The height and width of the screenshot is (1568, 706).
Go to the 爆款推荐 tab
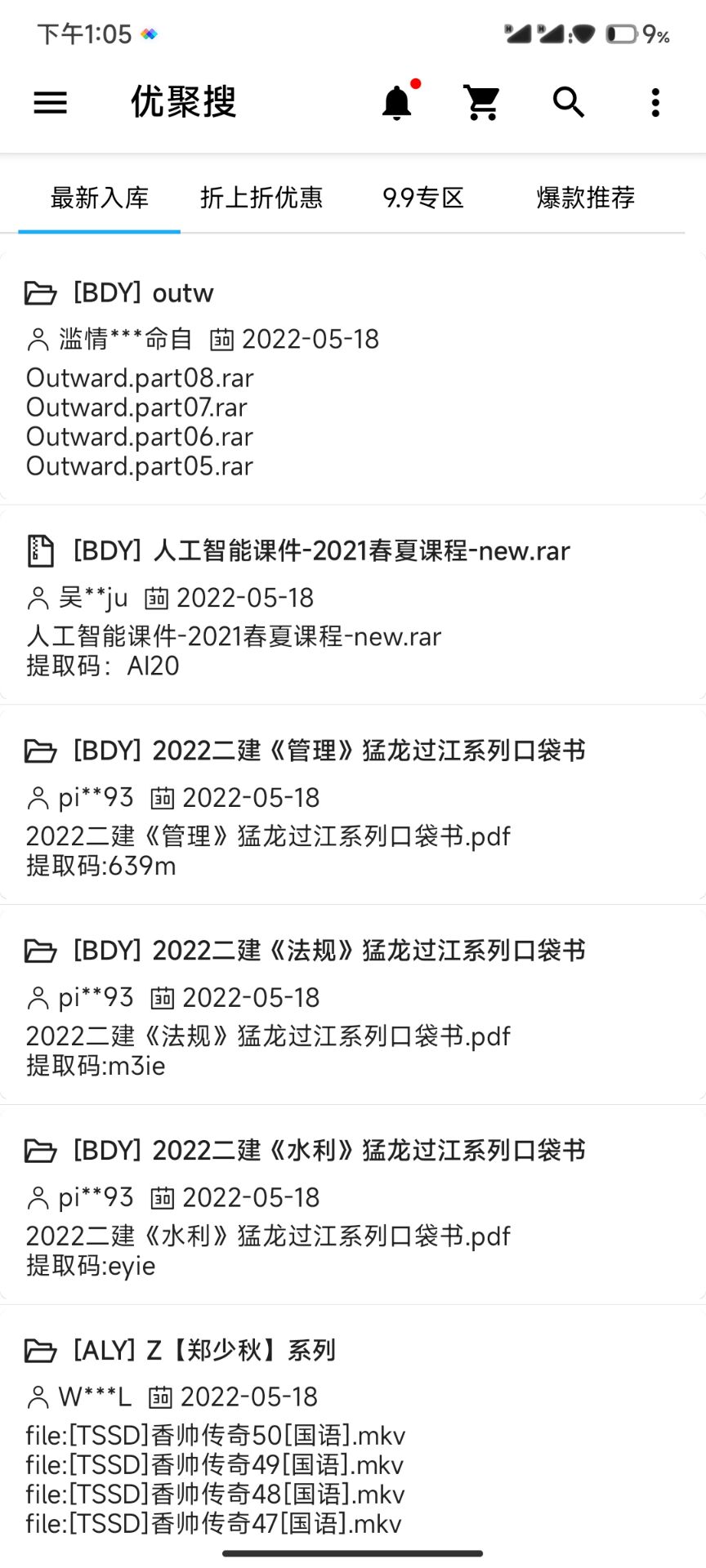(x=585, y=198)
